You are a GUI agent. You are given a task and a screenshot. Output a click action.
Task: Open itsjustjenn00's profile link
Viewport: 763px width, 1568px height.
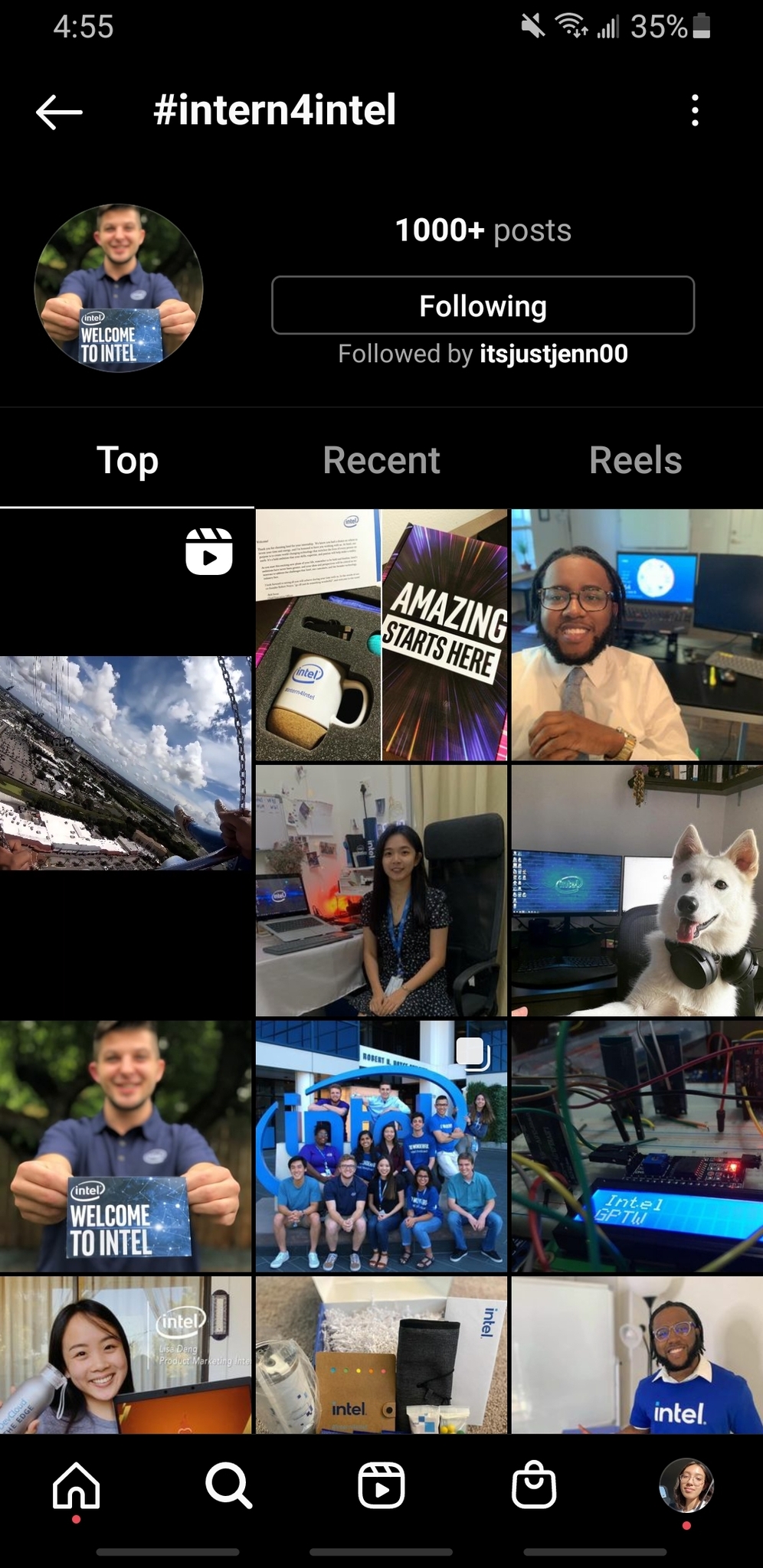point(553,354)
